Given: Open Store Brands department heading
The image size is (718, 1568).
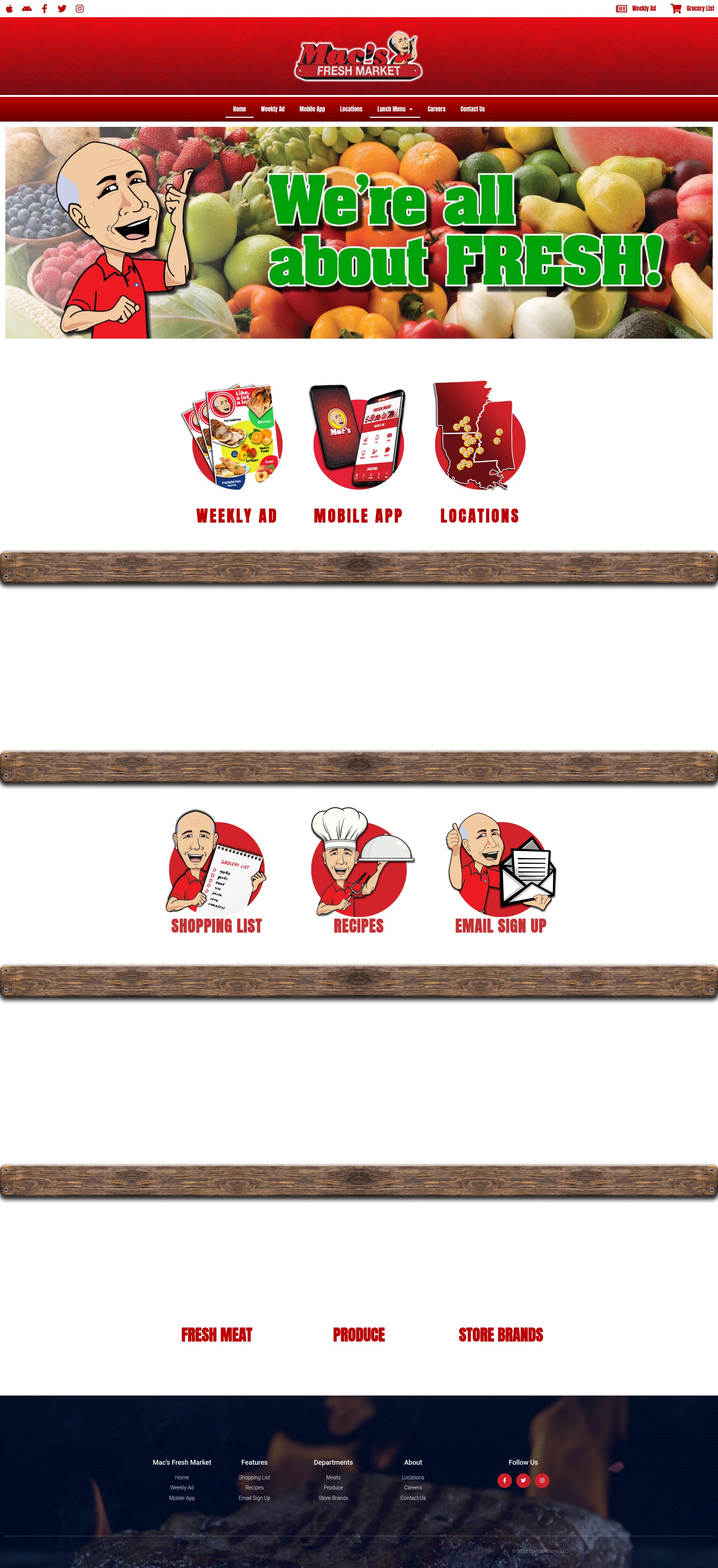Looking at the screenshot, I should [501, 1335].
